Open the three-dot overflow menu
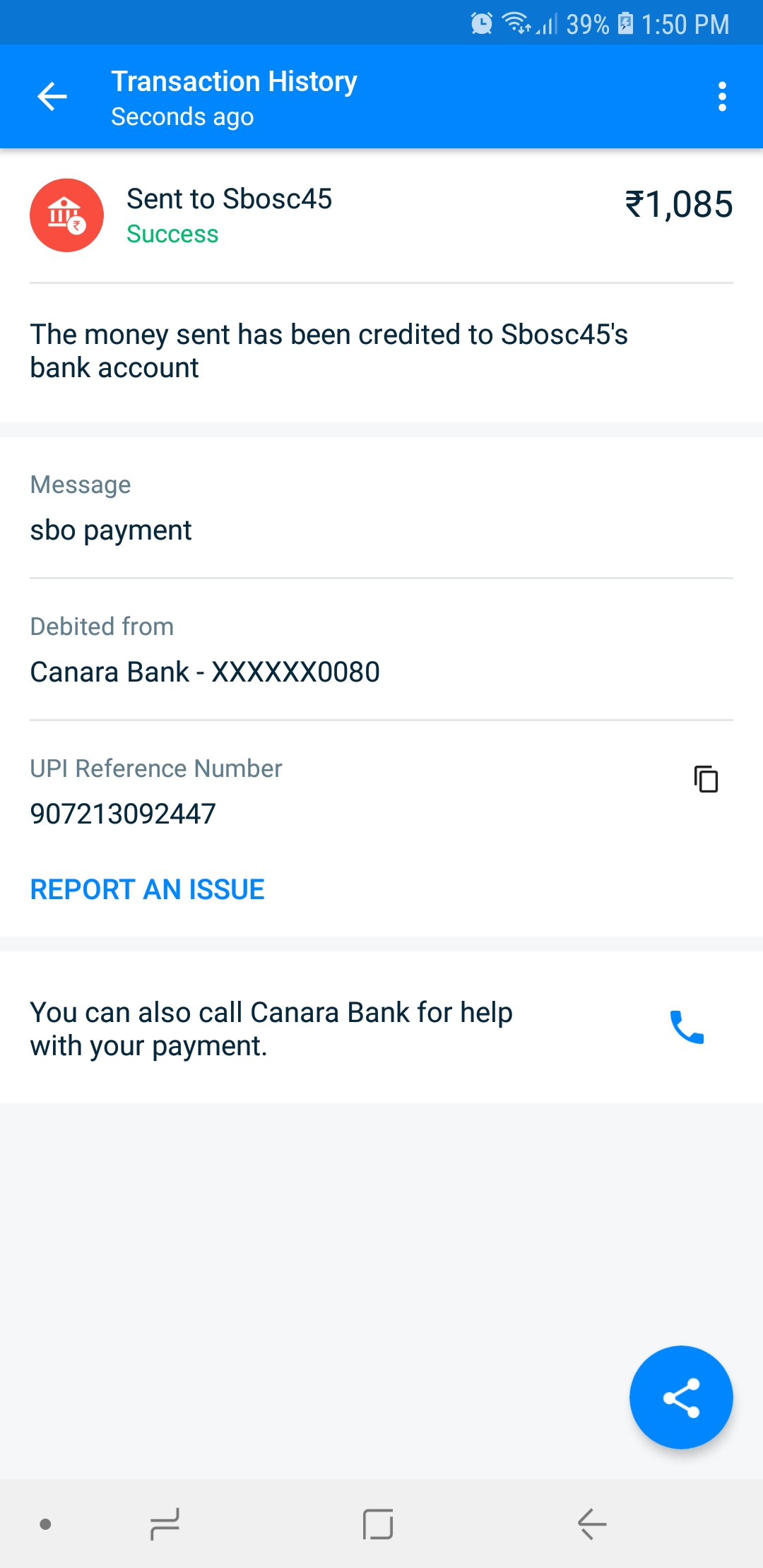This screenshot has width=763, height=1568. click(722, 97)
